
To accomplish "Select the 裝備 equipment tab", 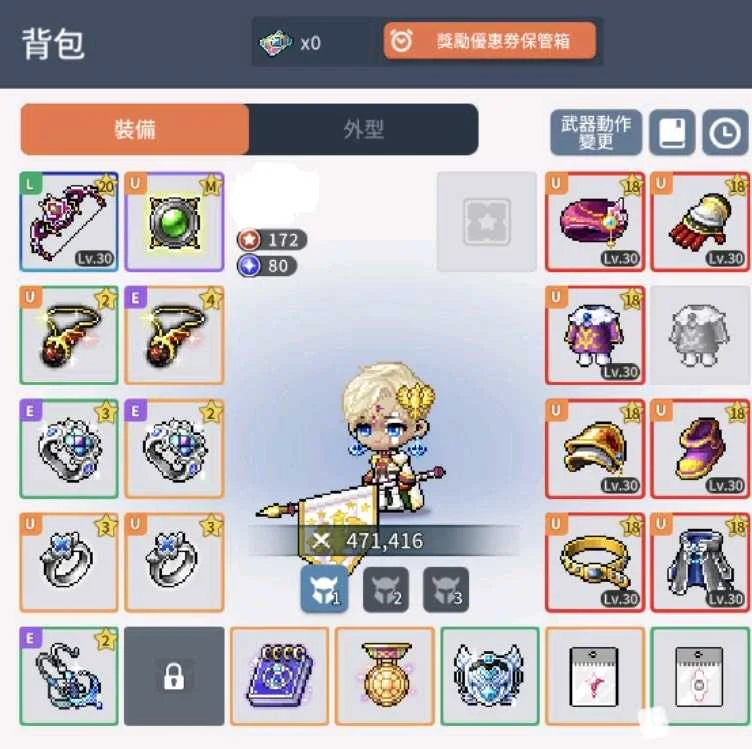I will tap(134, 130).
